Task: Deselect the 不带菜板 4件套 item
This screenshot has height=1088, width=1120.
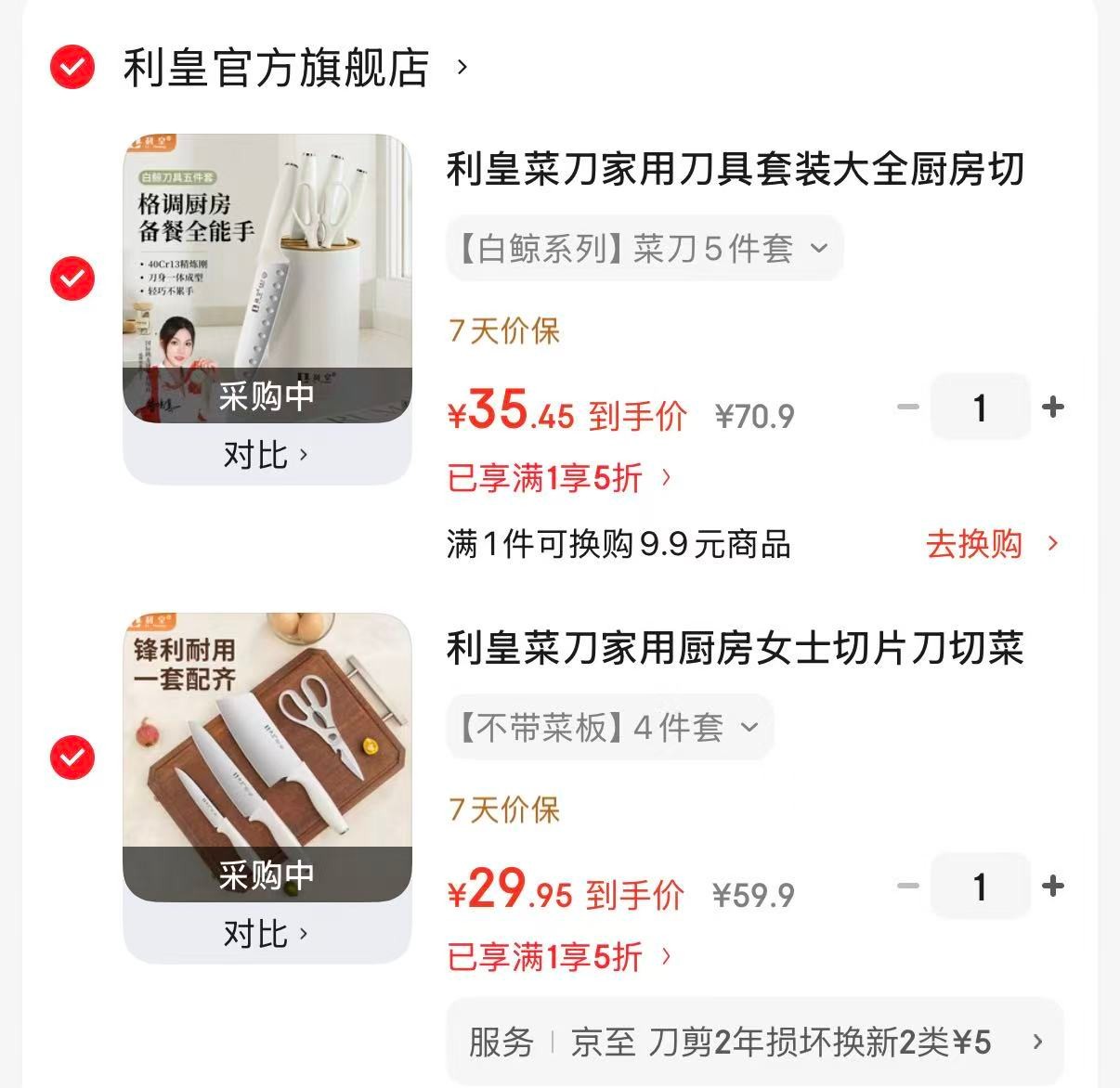Action: [x=72, y=757]
